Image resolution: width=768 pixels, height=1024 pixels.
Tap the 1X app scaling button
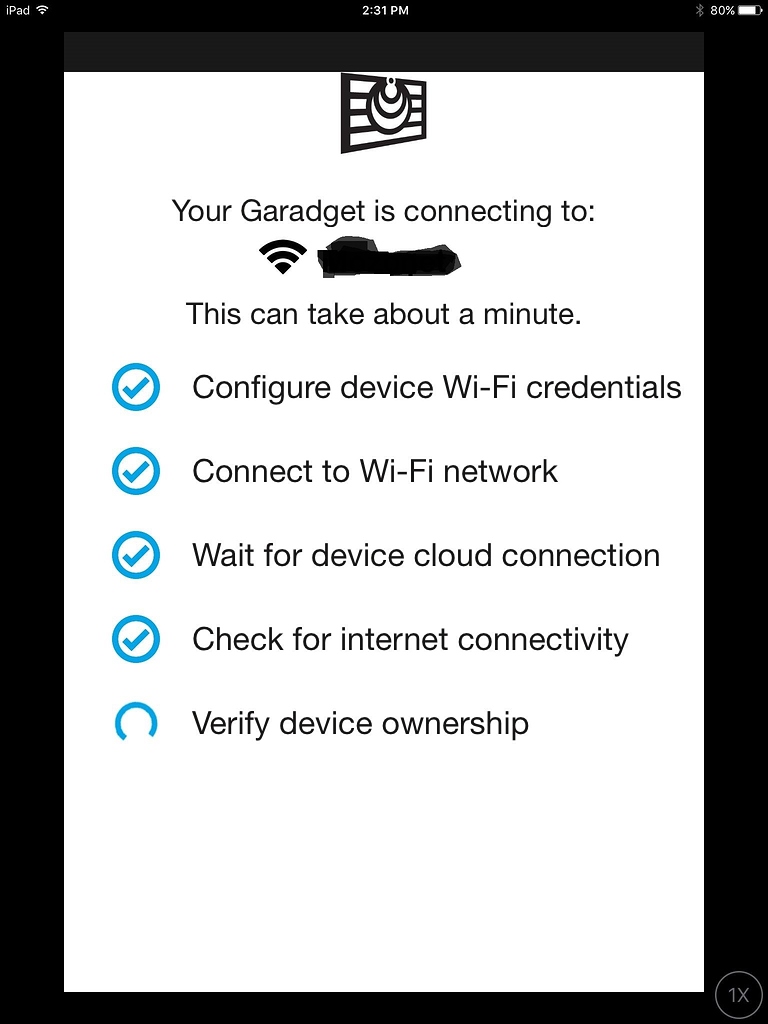[739, 994]
